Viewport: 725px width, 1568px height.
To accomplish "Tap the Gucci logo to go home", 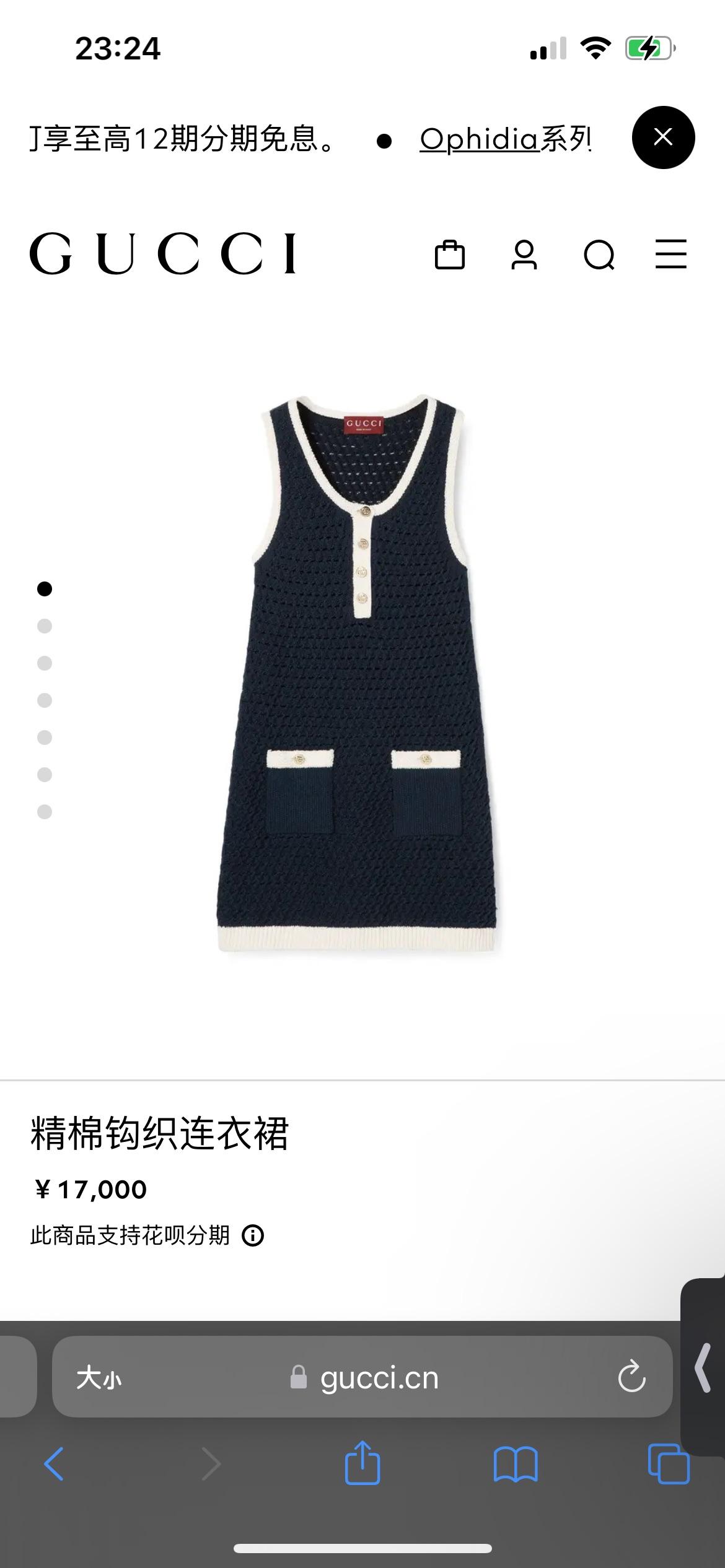I will pyautogui.click(x=163, y=253).
